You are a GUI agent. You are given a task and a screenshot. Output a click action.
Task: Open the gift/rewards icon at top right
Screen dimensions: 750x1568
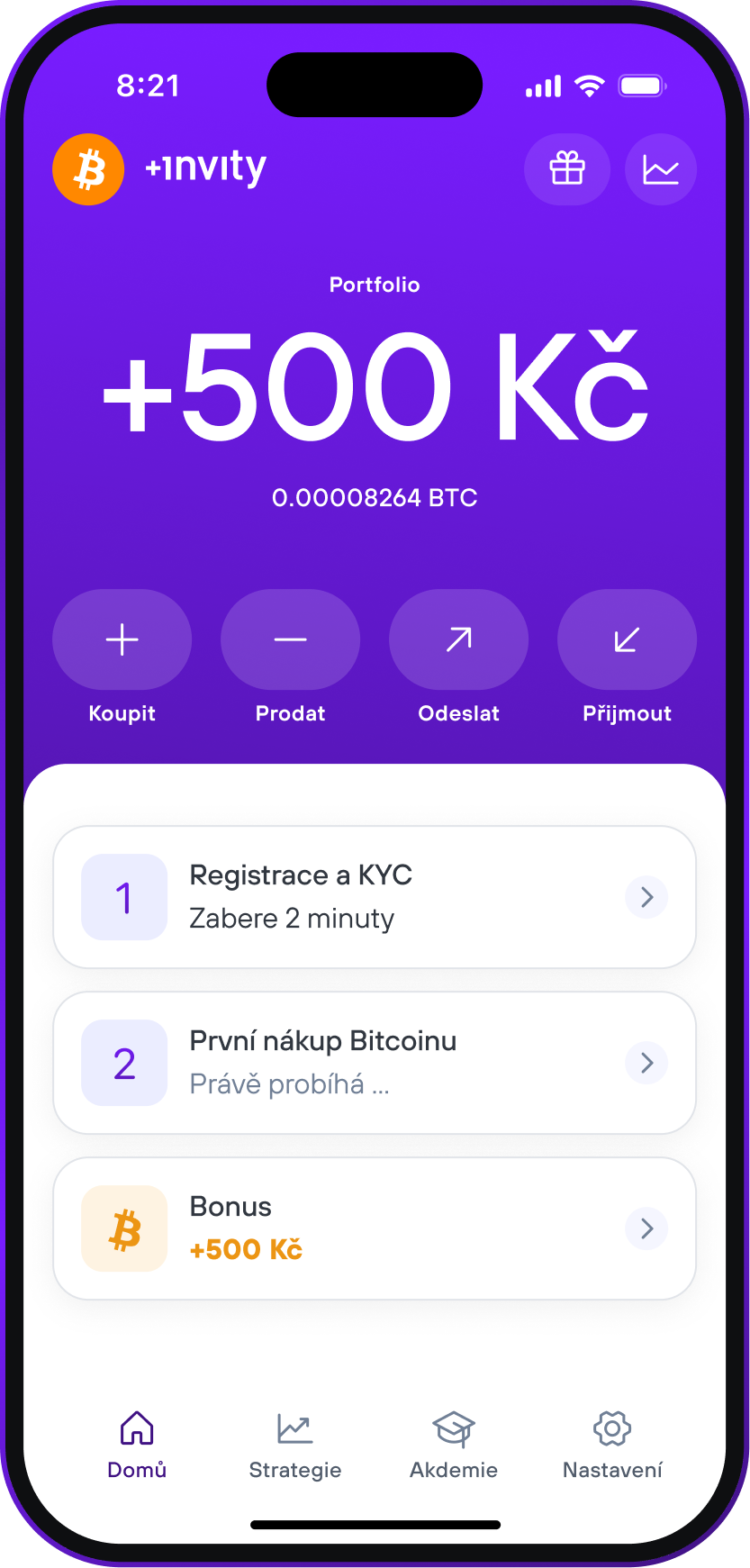click(x=567, y=168)
